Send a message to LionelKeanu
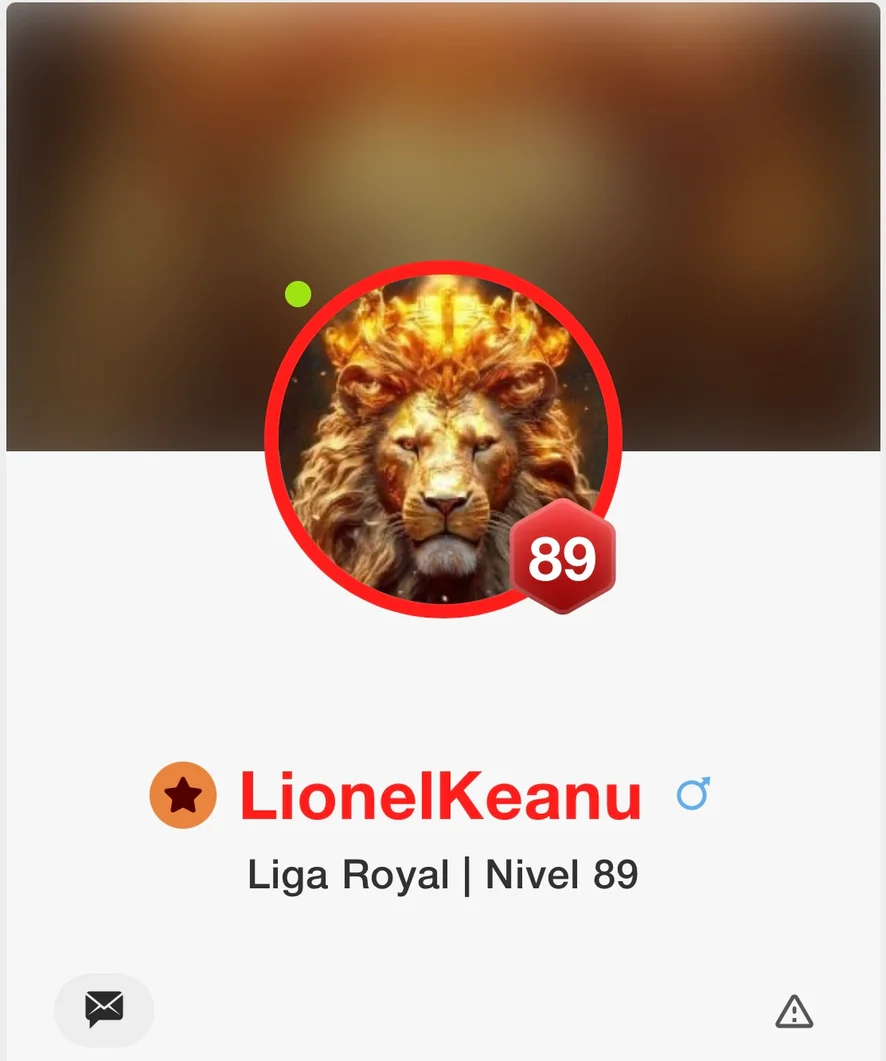The height and width of the screenshot is (1061, 886). tap(104, 1009)
